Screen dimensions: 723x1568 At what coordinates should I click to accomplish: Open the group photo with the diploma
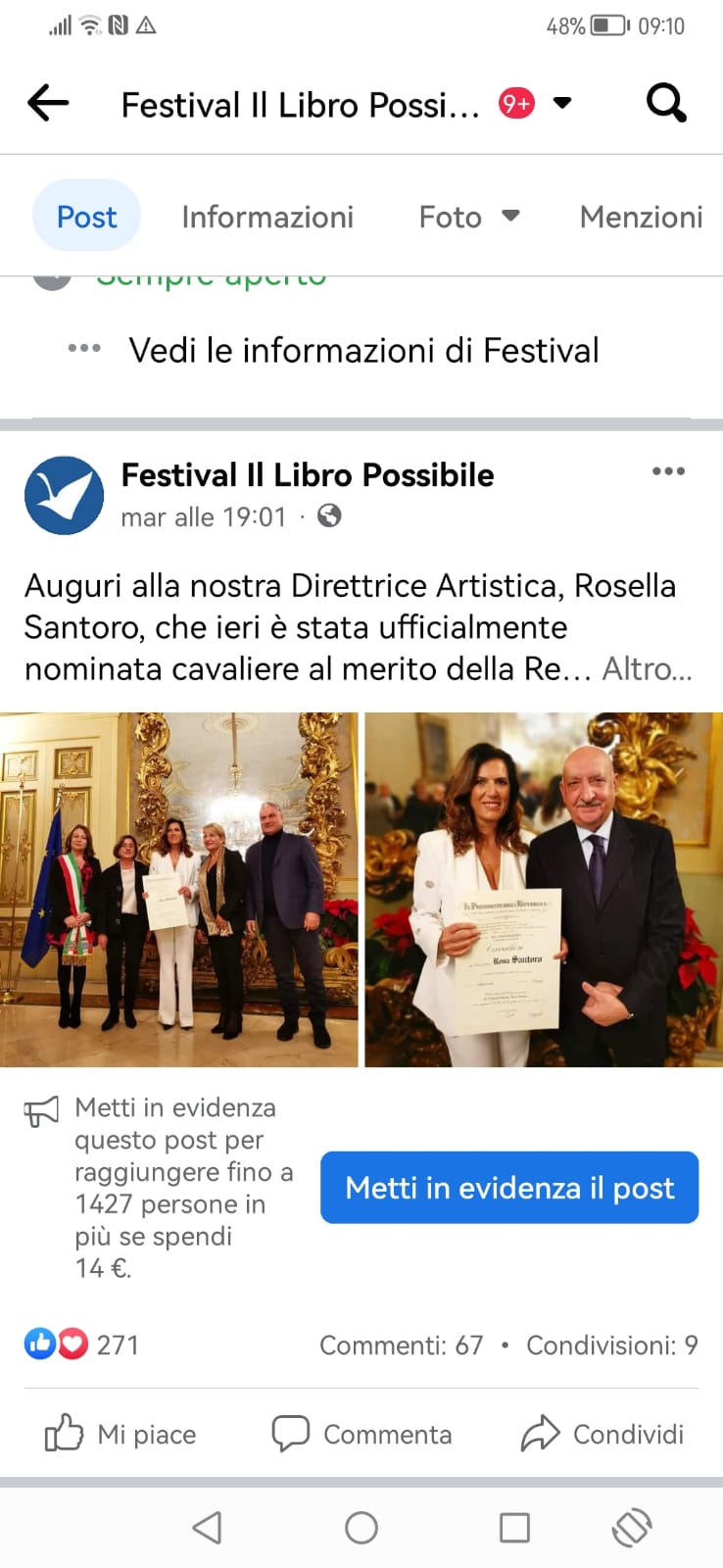178,889
